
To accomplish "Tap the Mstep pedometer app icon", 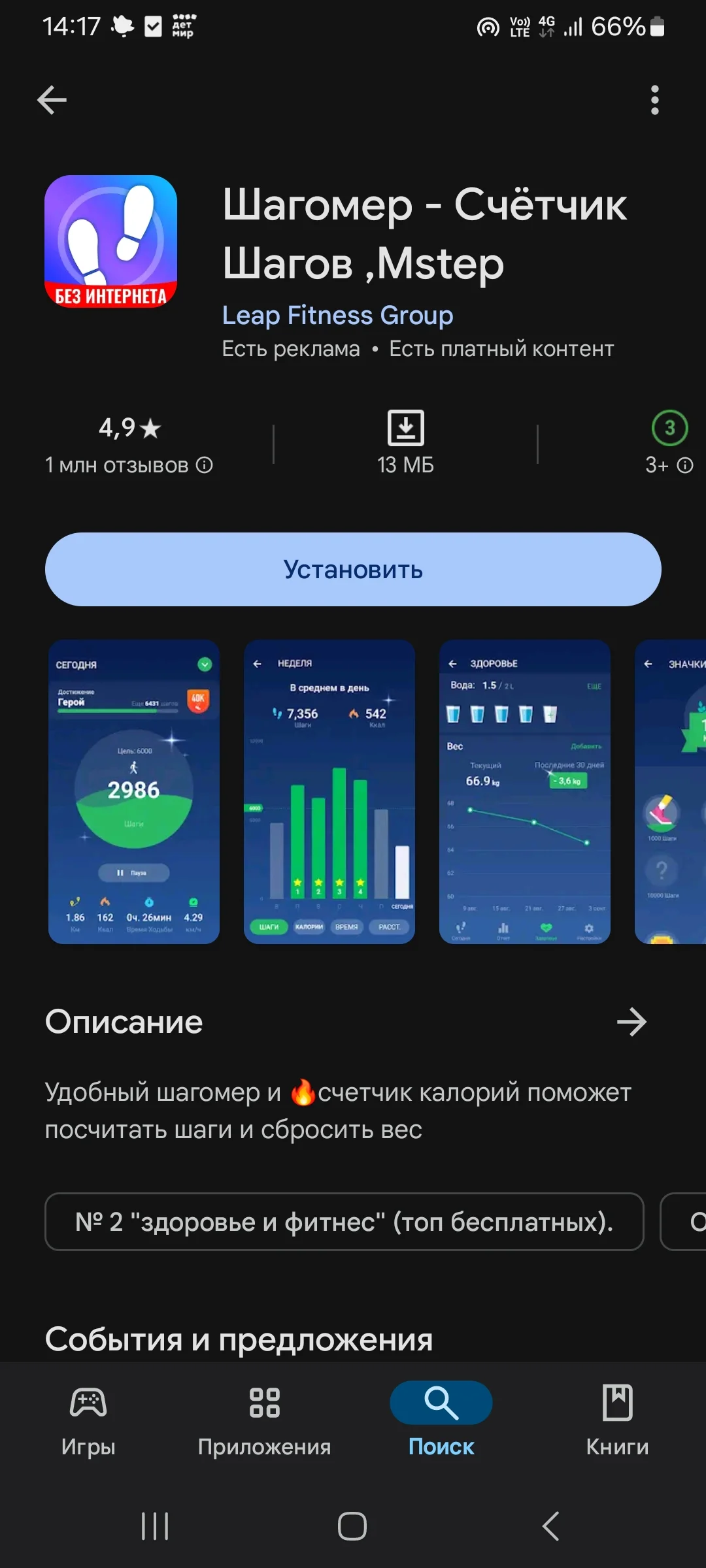I will [x=111, y=242].
